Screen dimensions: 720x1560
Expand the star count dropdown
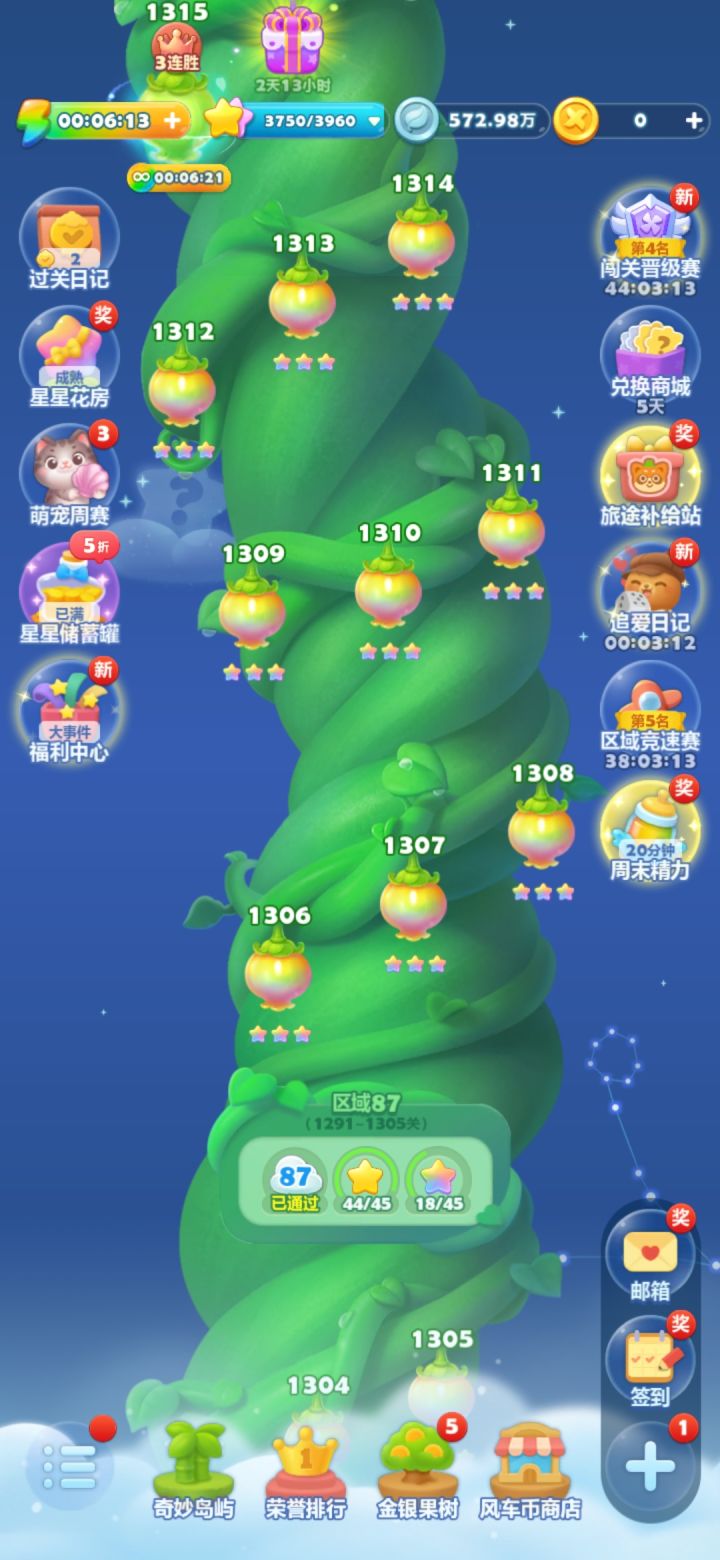click(373, 121)
